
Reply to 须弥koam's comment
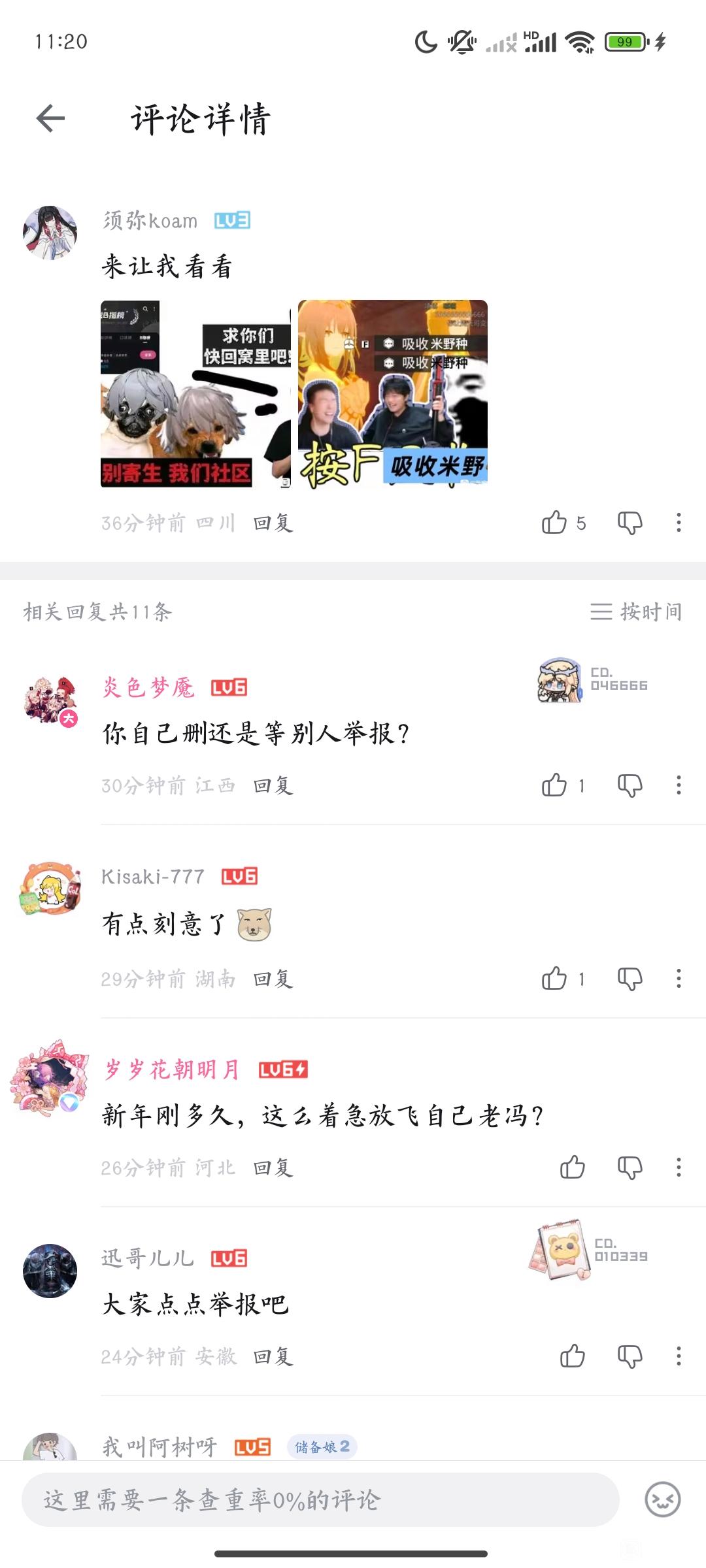pyautogui.click(x=273, y=523)
